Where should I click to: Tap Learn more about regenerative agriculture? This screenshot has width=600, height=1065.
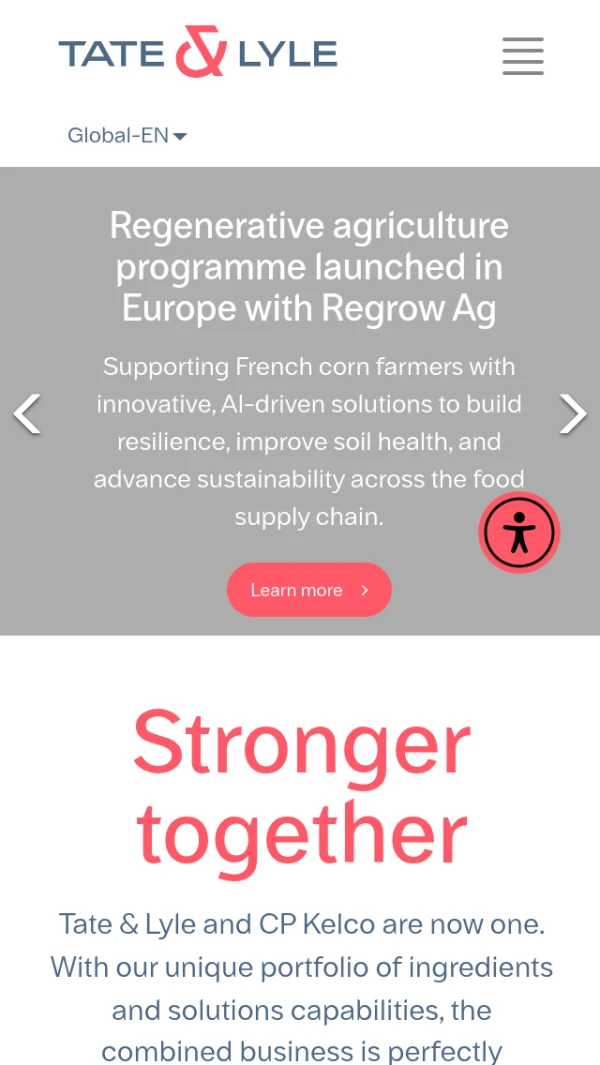tap(308, 590)
